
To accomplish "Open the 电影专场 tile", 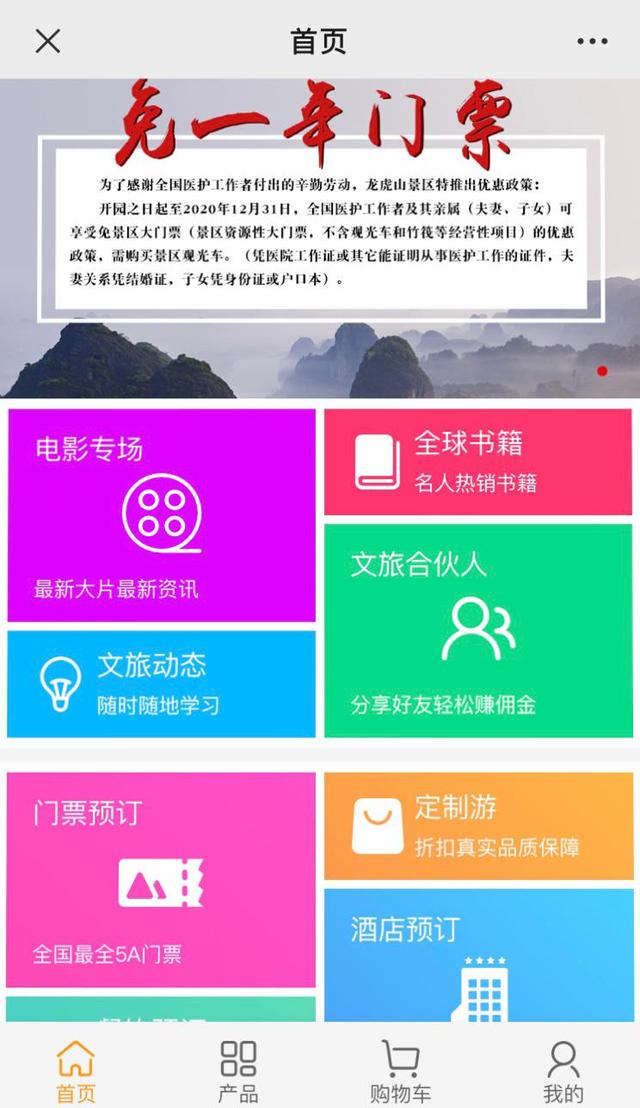I will point(161,514).
